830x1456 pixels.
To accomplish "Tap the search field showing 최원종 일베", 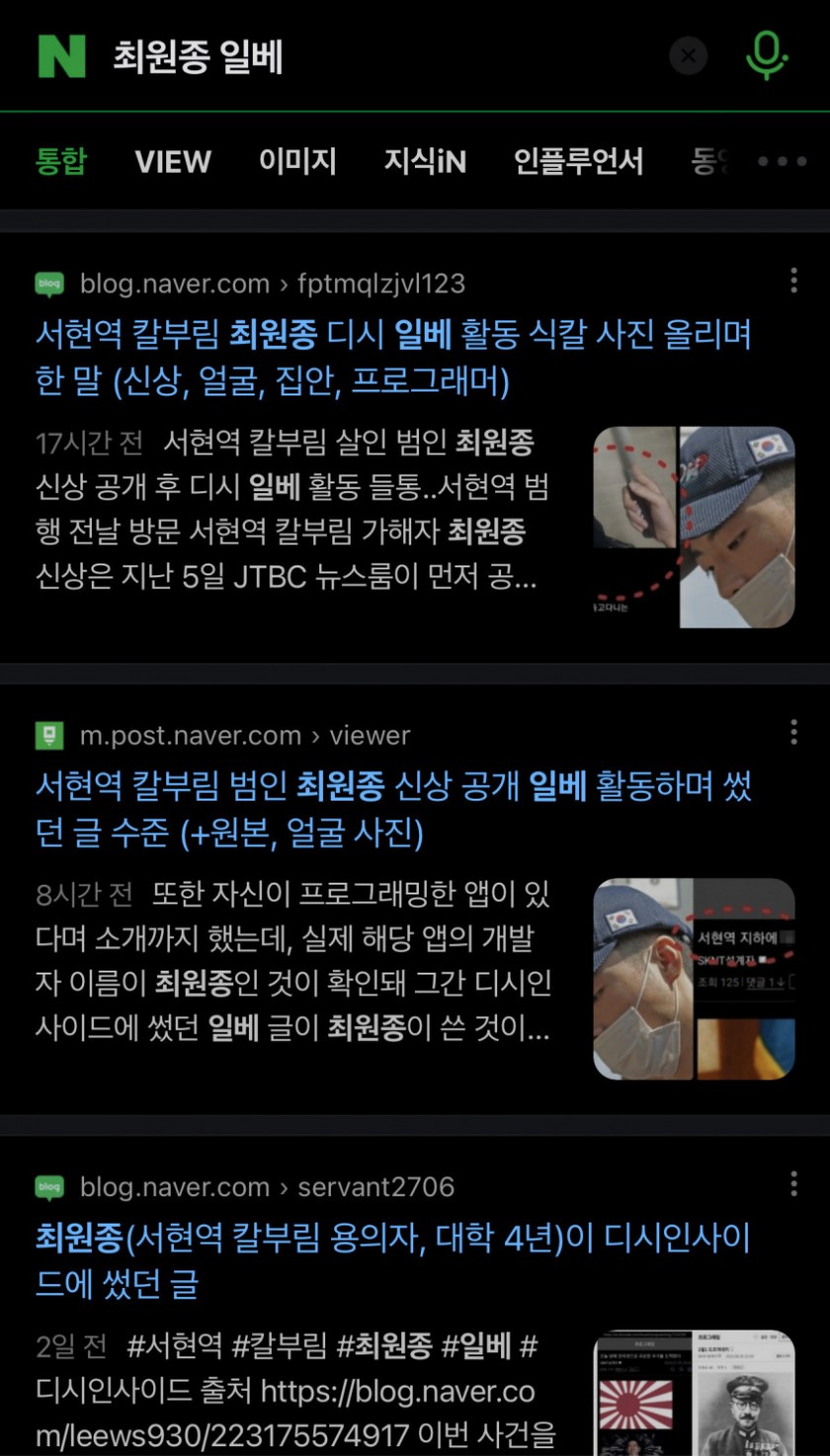I will [x=375, y=57].
